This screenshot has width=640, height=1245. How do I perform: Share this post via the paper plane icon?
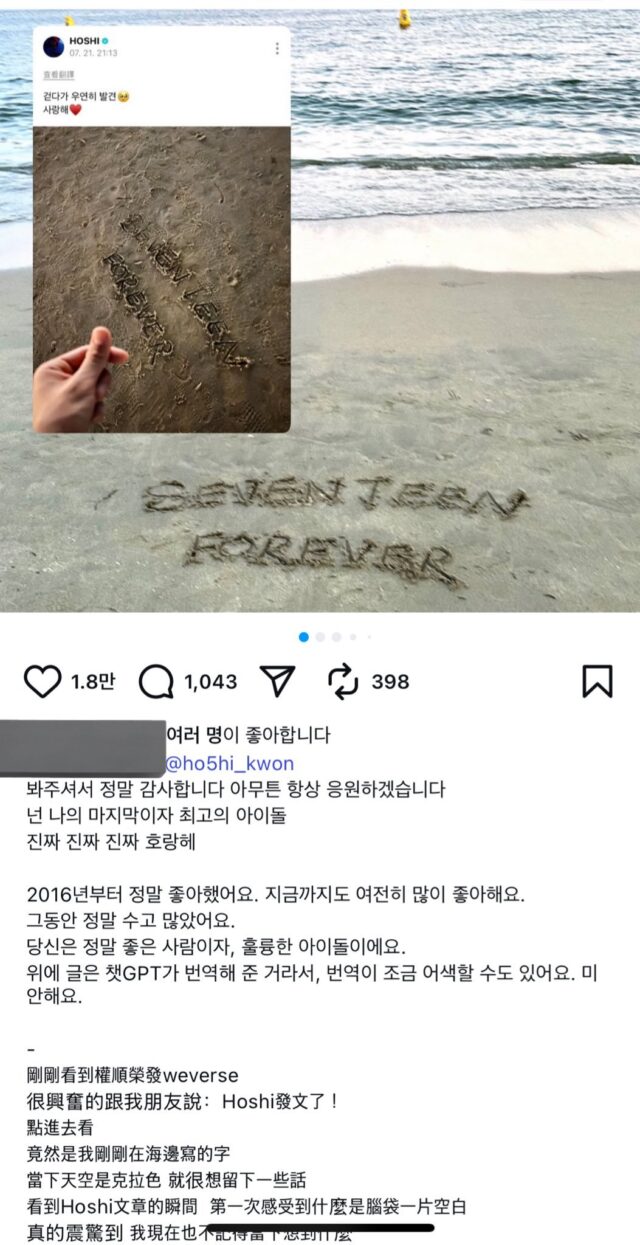pos(278,681)
